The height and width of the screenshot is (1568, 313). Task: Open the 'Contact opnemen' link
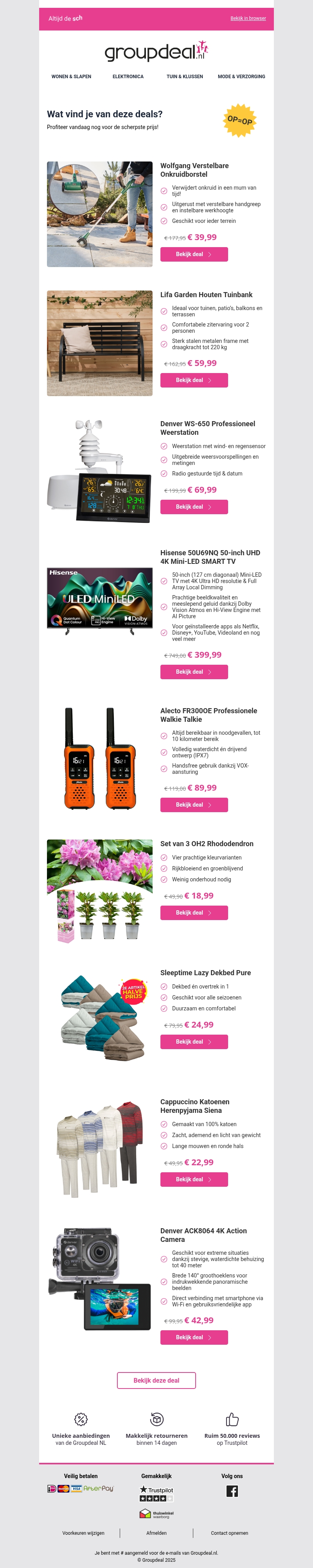230,1533
